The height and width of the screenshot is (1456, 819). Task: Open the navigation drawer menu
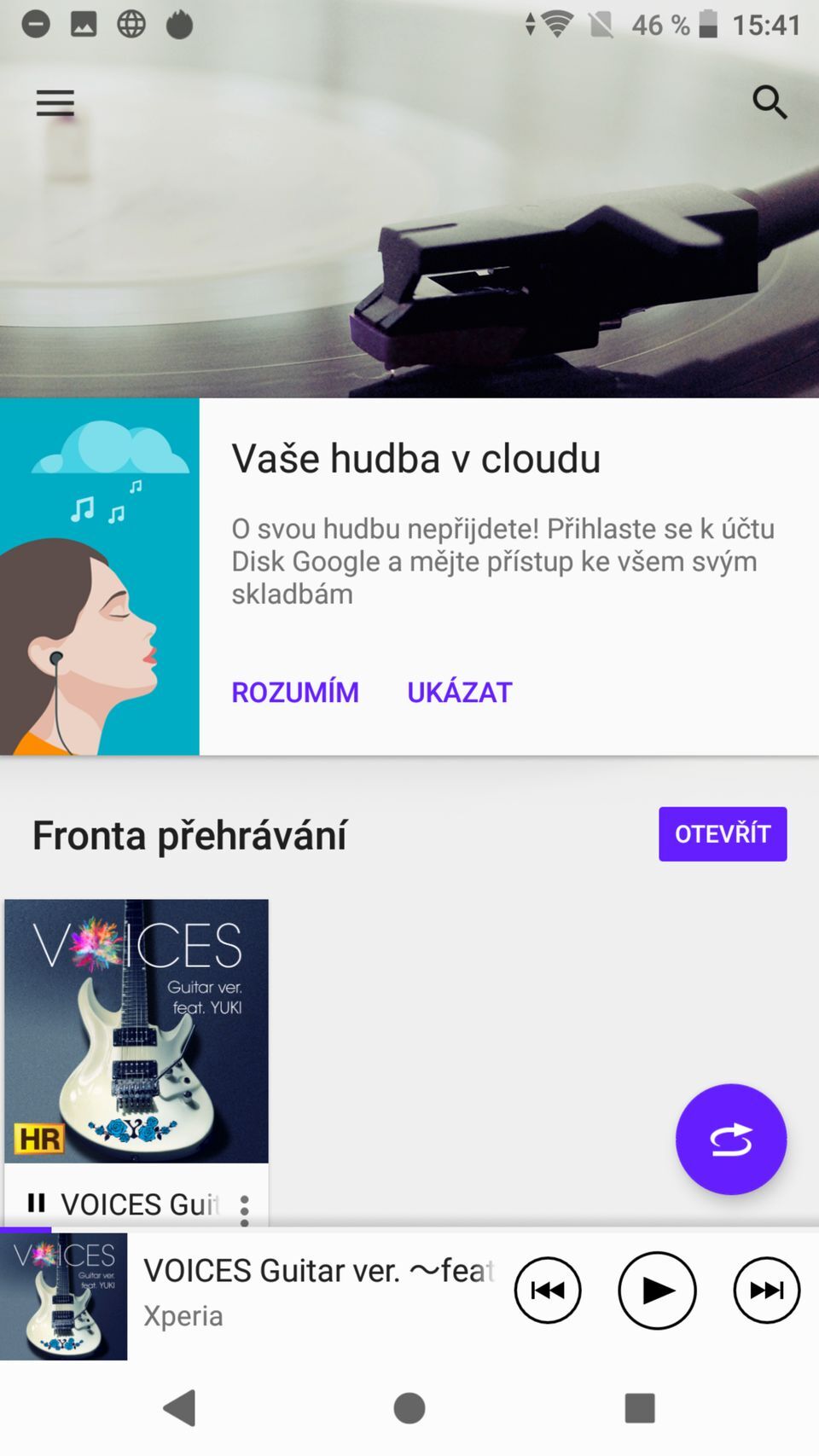pyautogui.click(x=54, y=102)
